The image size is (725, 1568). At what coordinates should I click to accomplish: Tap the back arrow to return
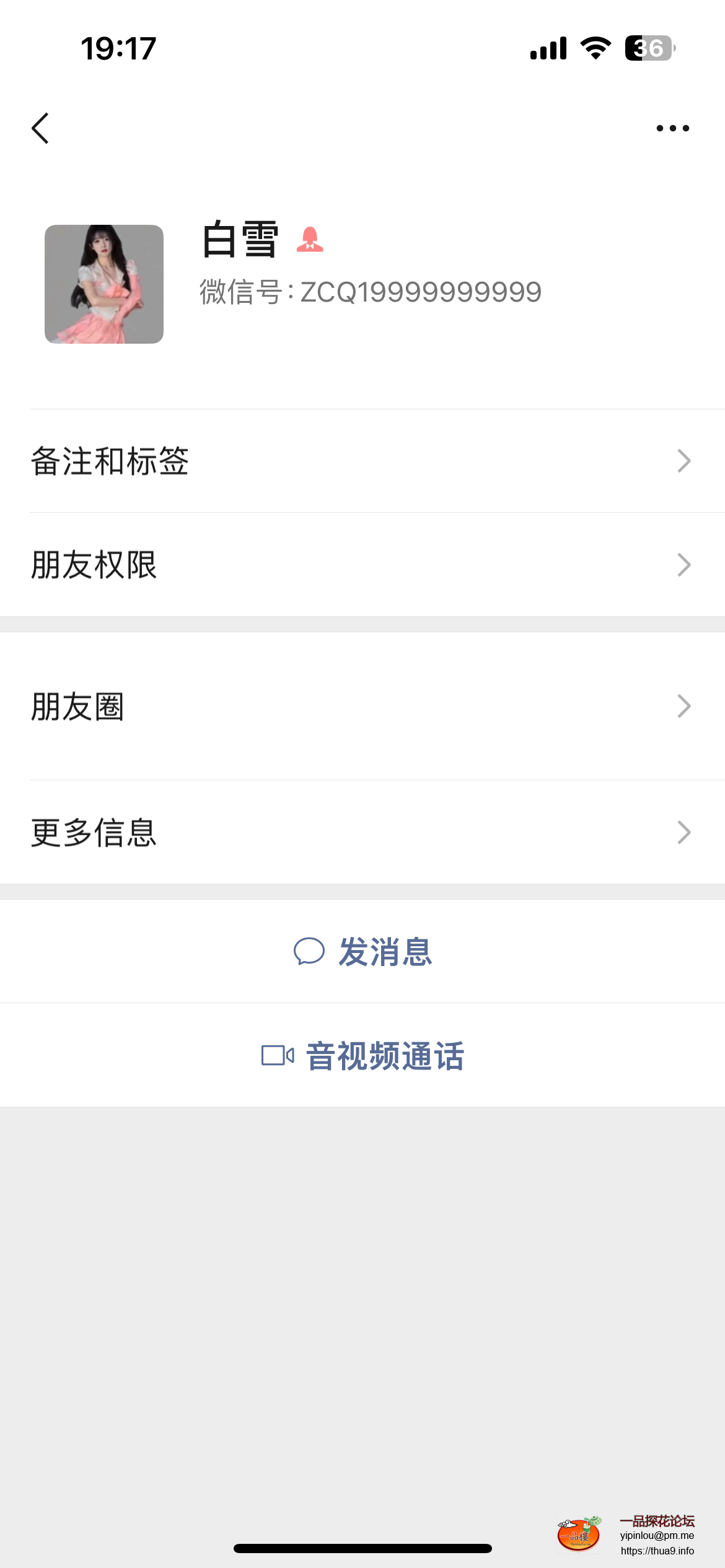tap(40, 127)
